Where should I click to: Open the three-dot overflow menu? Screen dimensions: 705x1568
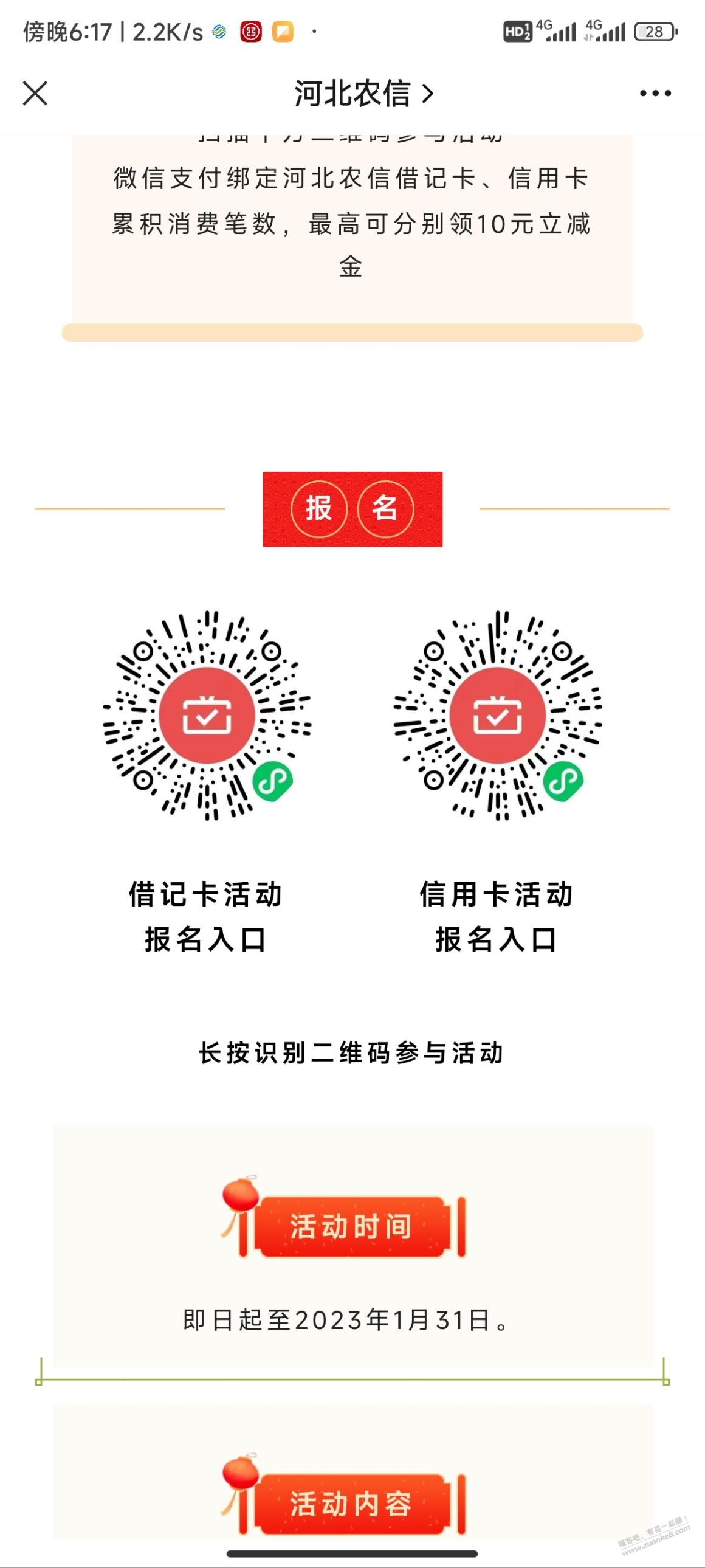[x=655, y=93]
